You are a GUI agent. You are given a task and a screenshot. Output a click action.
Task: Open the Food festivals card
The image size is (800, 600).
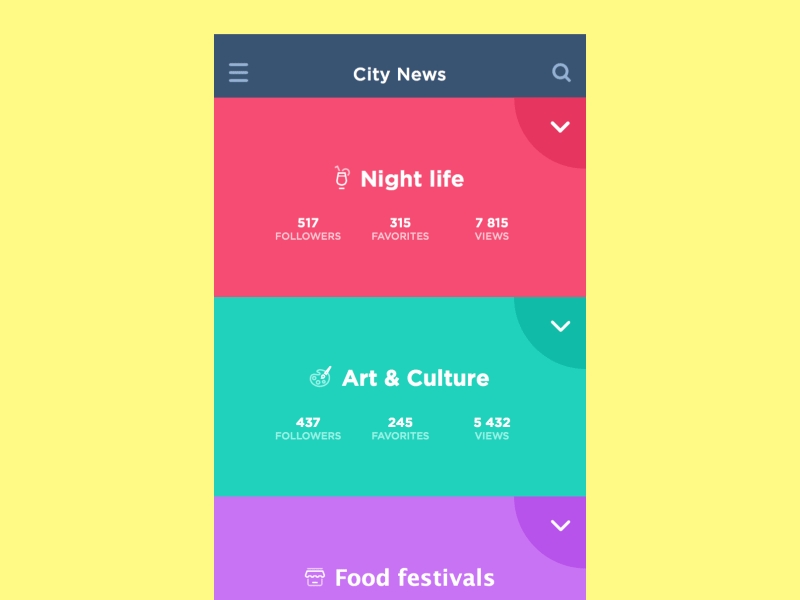coord(400,548)
